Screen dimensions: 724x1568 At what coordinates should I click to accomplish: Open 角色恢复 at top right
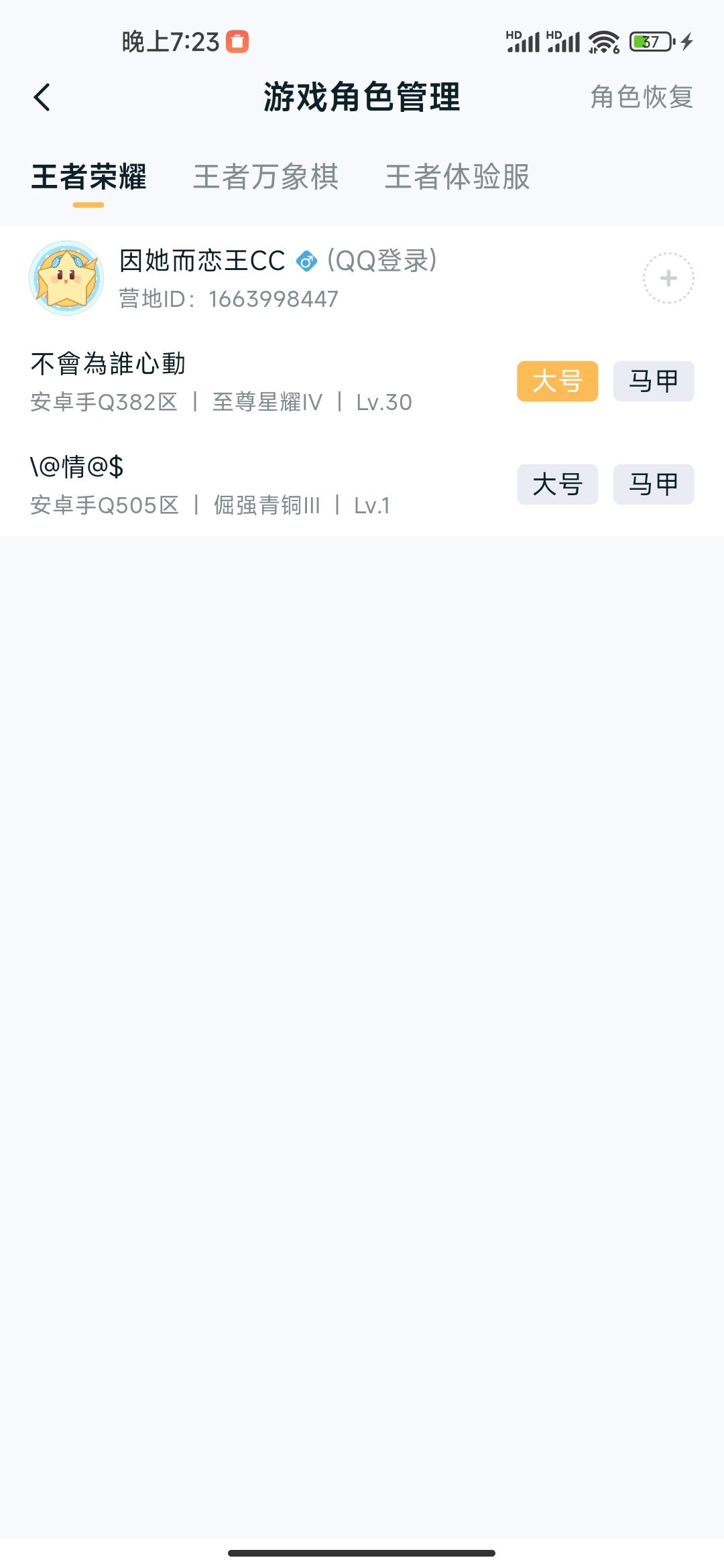[x=640, y=97]
